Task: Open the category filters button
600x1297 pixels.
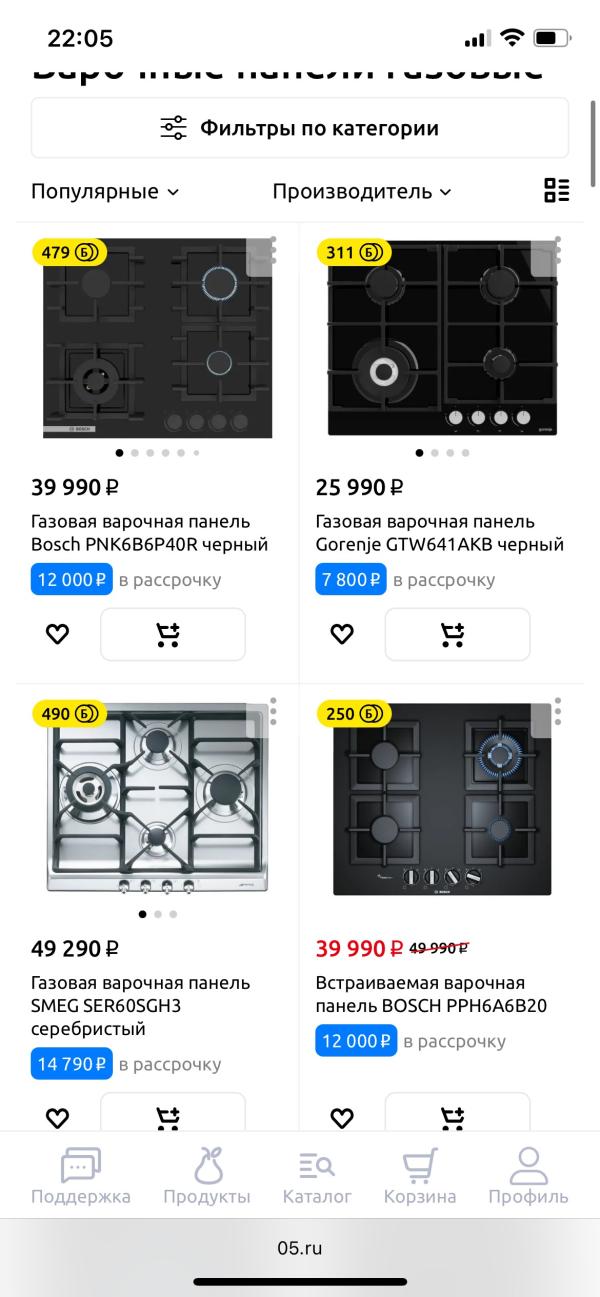Action: pos(300,128)
